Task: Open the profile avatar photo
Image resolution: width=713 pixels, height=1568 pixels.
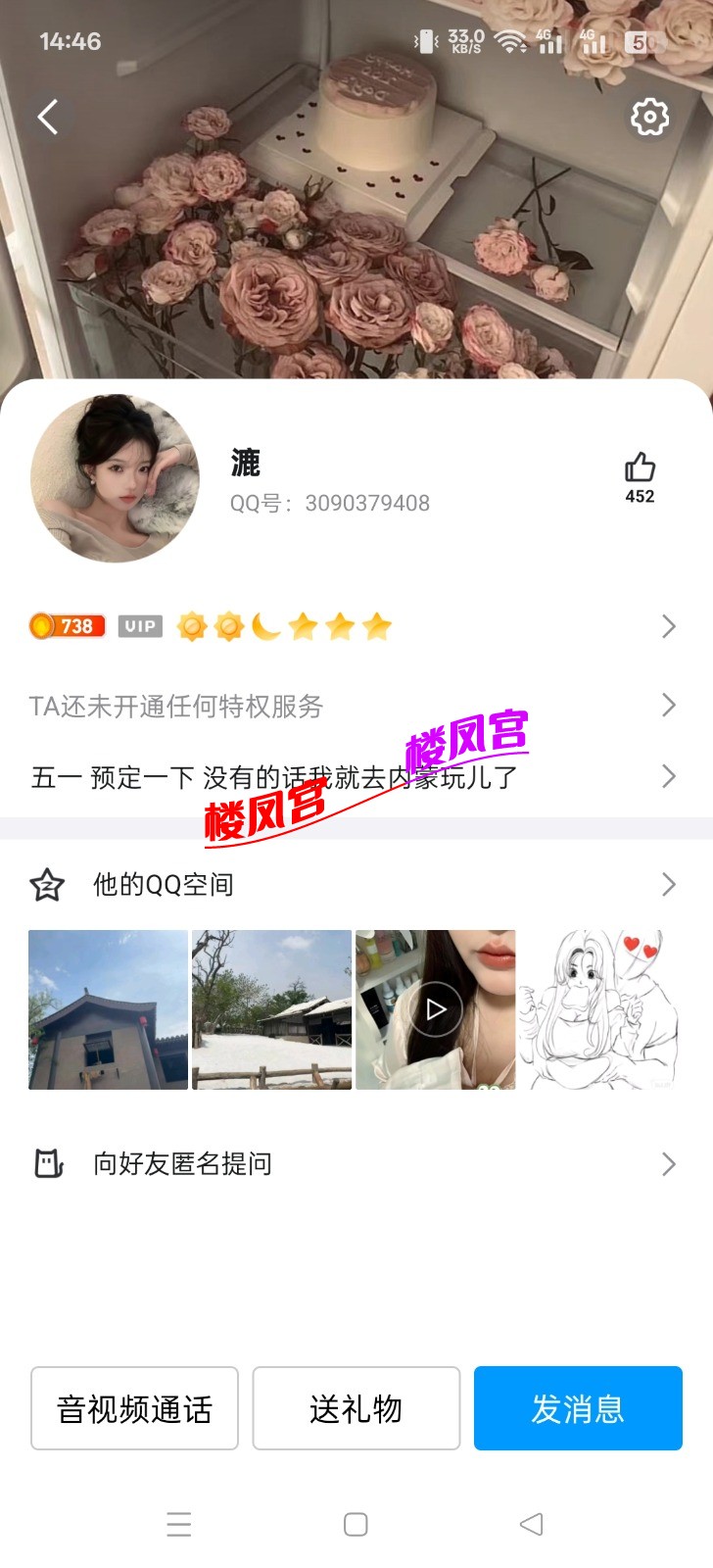Action: 115,479
